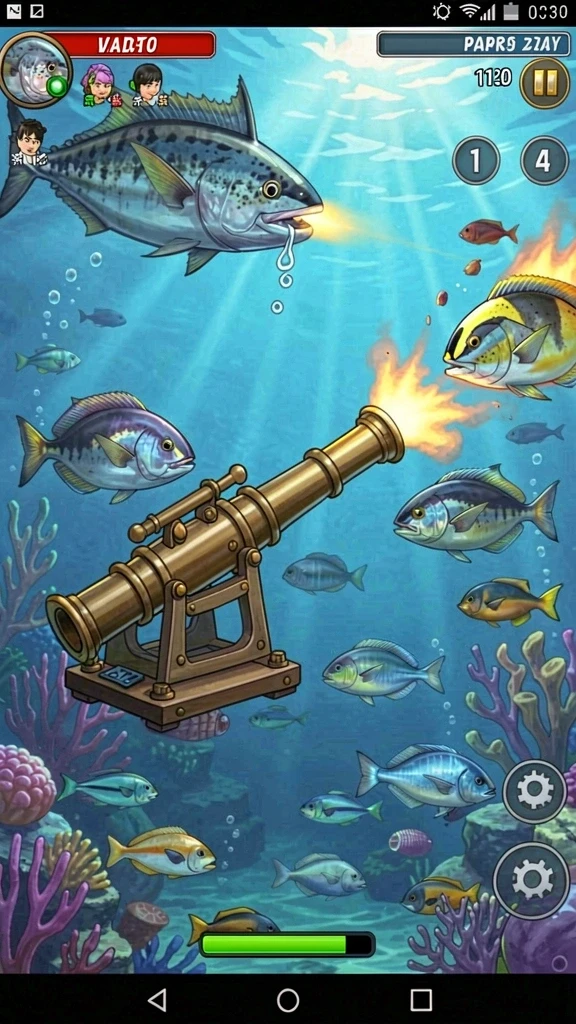
Task: Select the round button labeled 1
Action: [x=476, y=160]
